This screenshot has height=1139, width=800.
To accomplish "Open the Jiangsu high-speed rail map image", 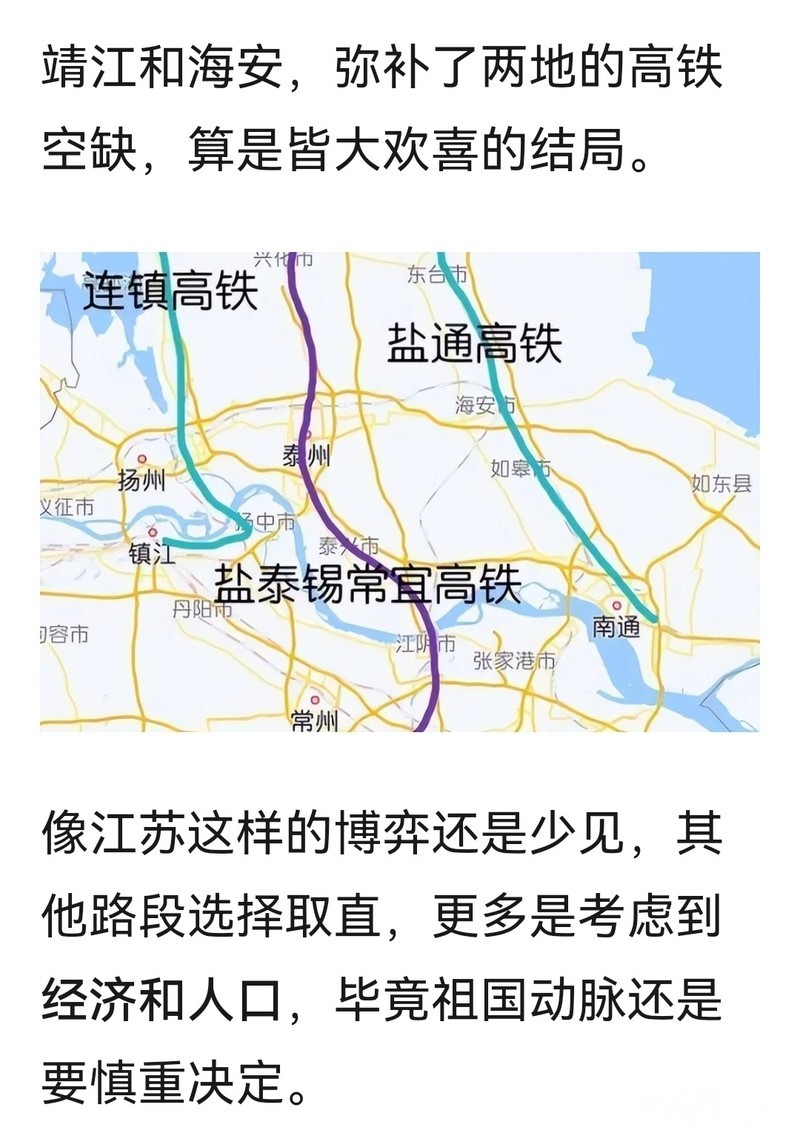I will click(400, 491).
